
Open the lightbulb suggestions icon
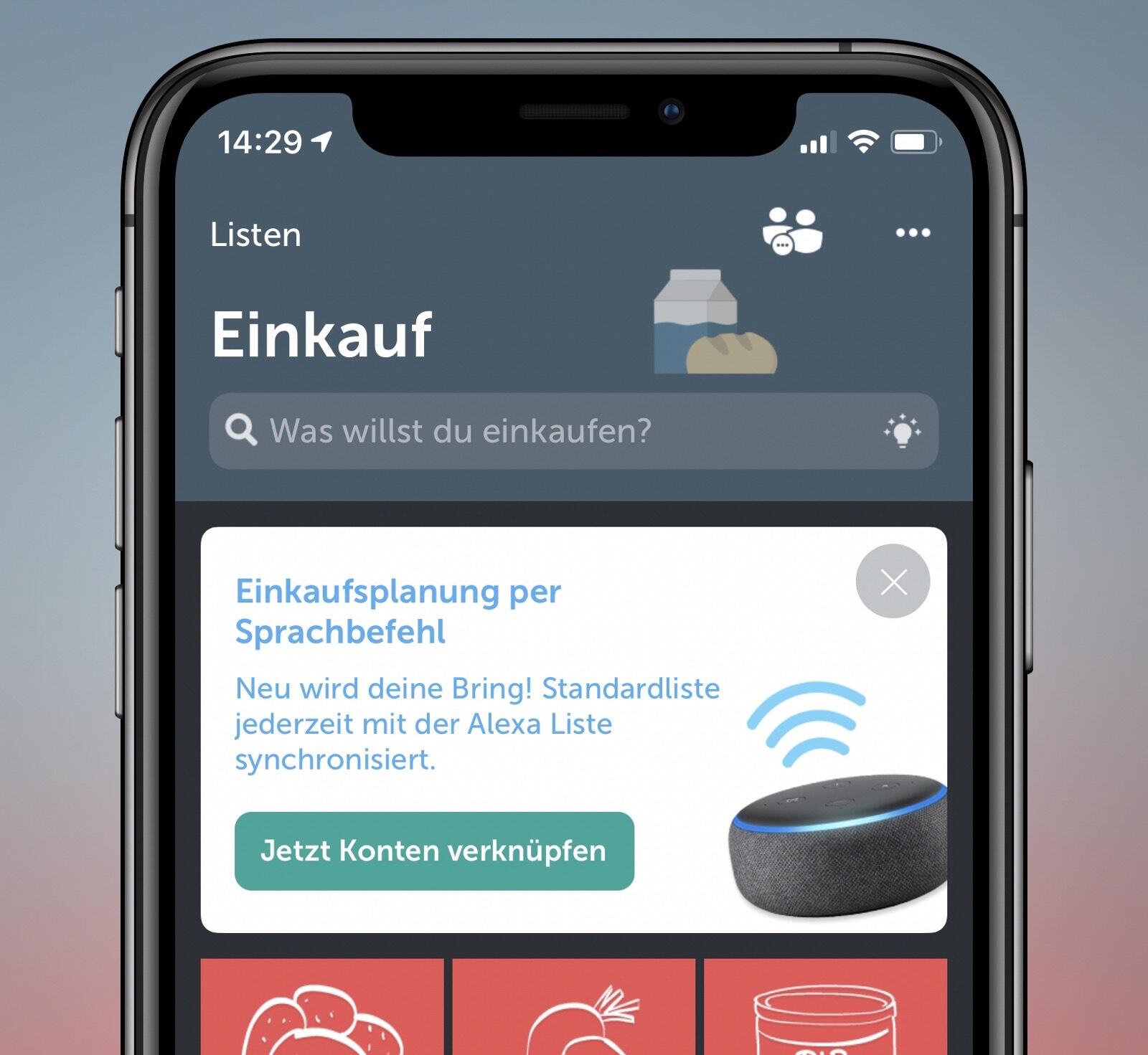click(902, 431)
